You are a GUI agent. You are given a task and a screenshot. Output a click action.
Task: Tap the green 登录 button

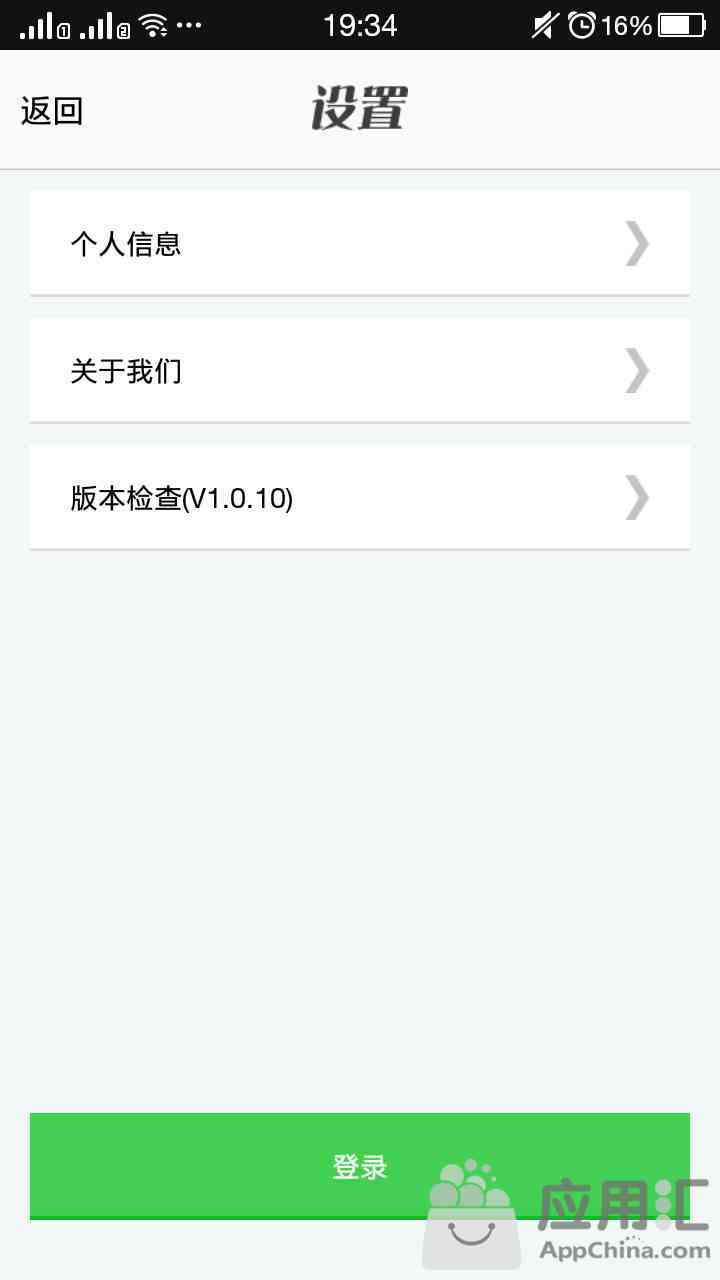coord(360,1167)
